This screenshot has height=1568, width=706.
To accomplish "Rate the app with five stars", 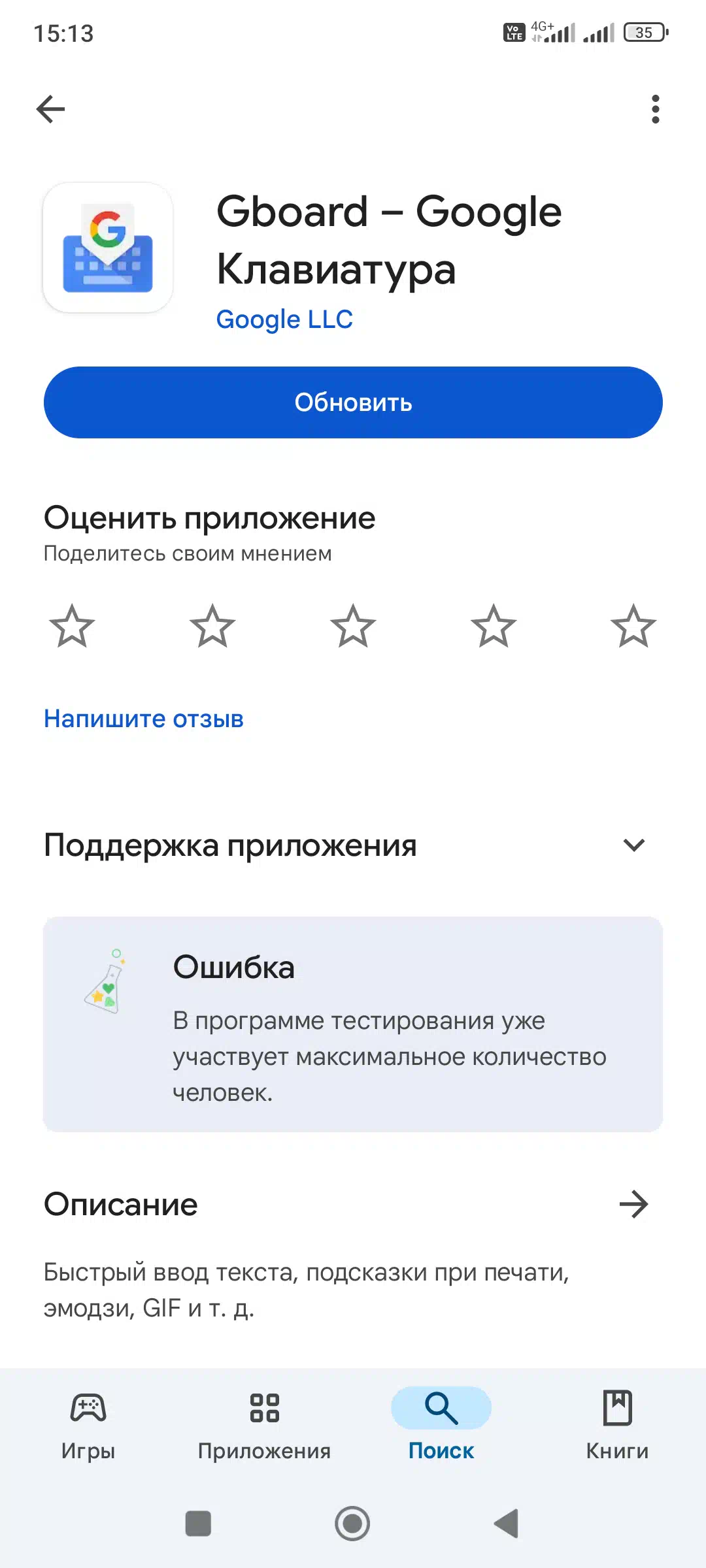I will 633,626.
